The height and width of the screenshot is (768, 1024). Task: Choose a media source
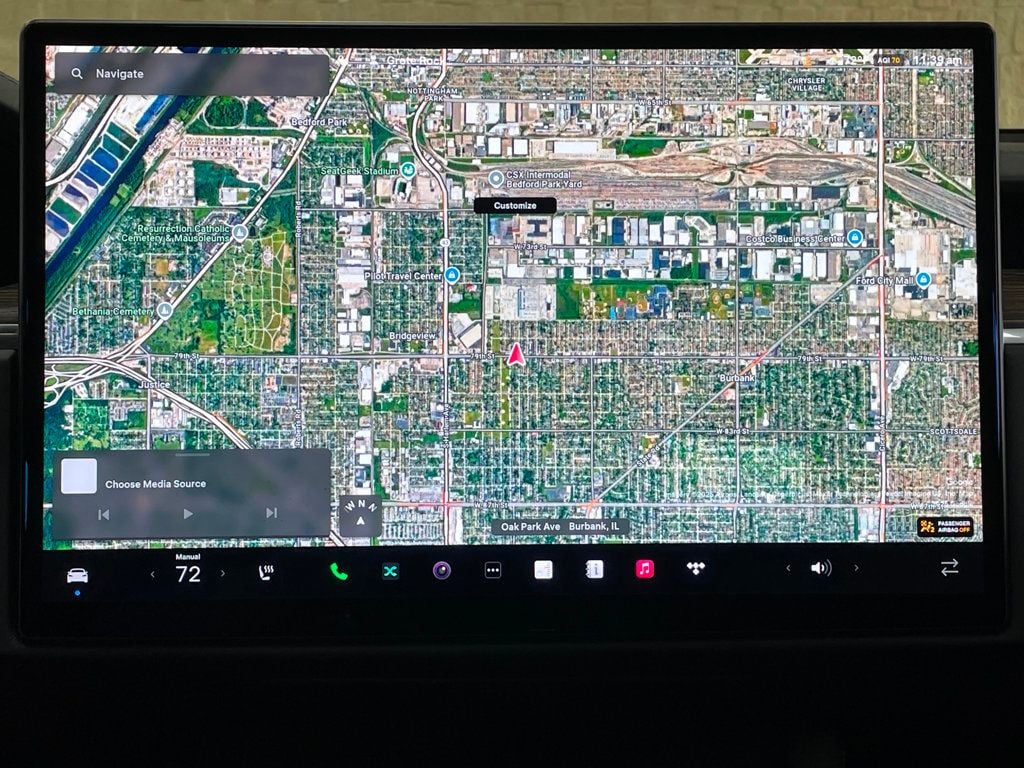tap(155, 484)
